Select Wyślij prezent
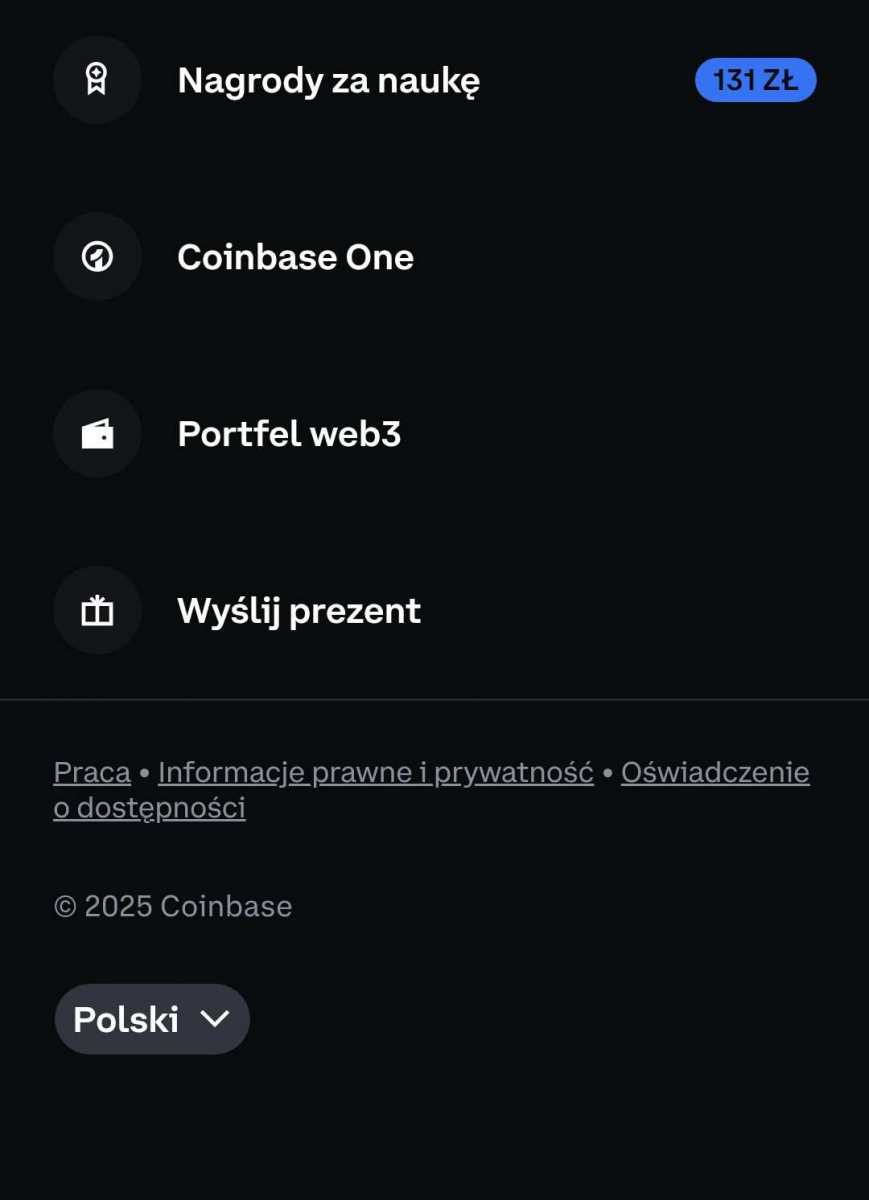Screen dimensions: 869x1200 (299, 611)
